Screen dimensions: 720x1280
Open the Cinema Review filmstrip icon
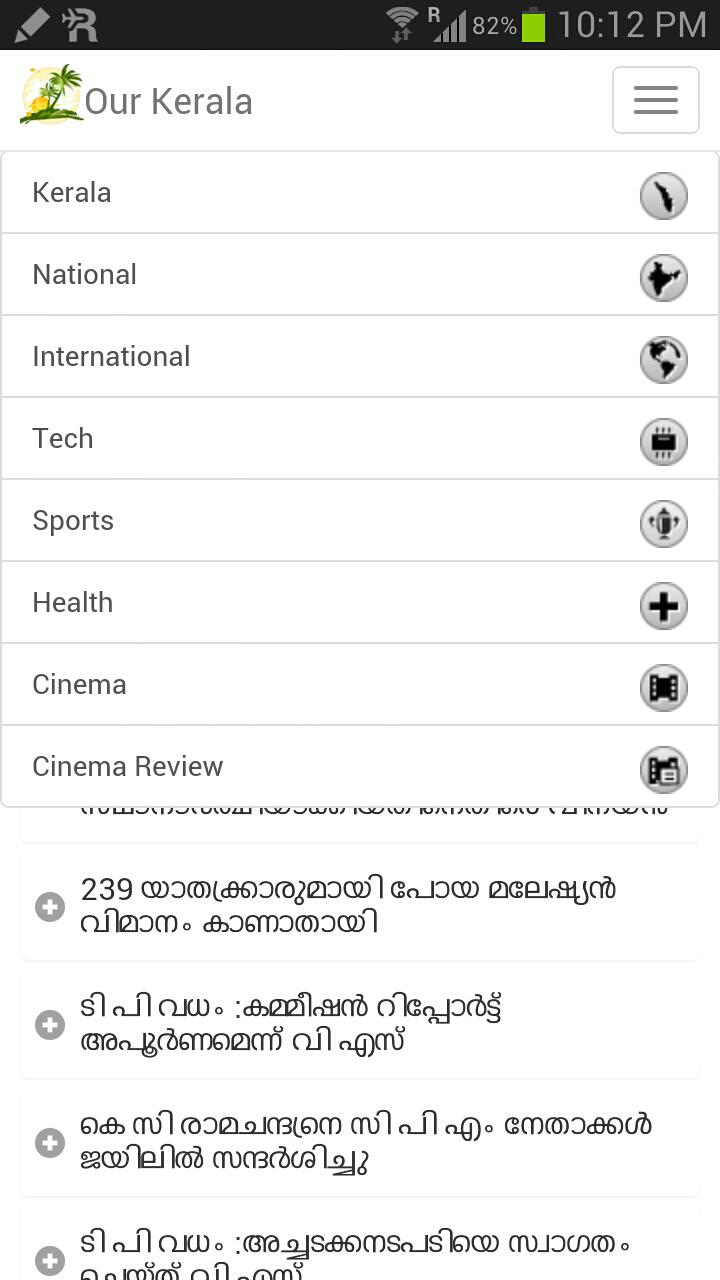coord(663,770)
